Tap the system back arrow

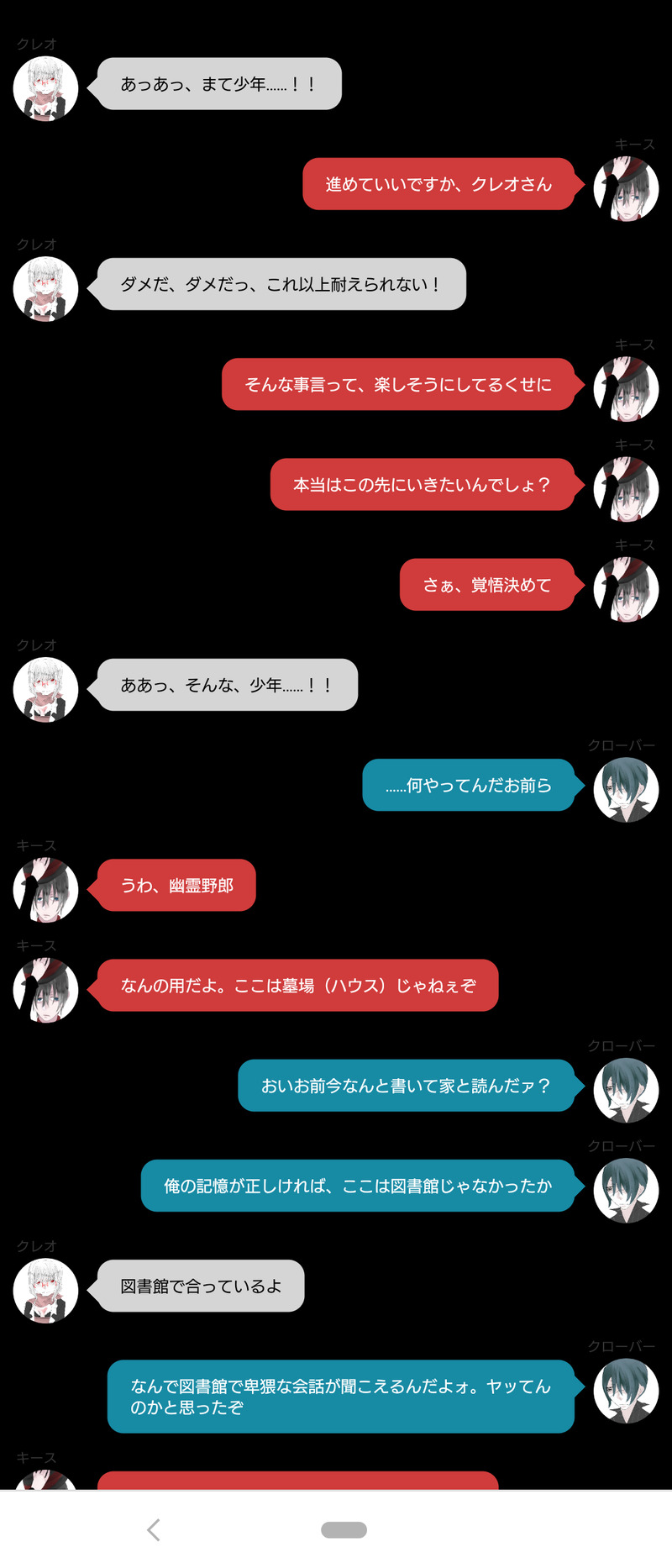[x=153, y=1529]
